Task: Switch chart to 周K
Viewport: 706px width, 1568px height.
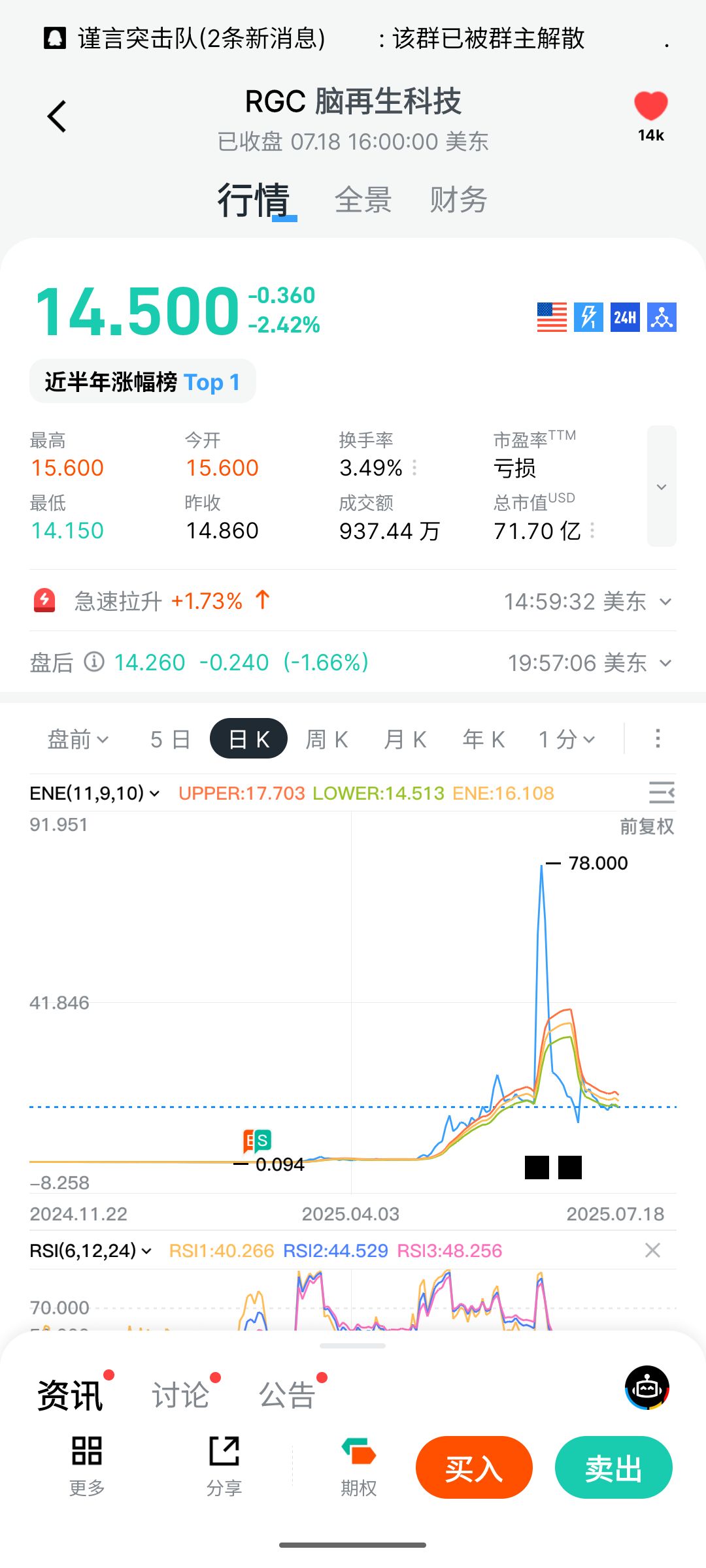Action: [x=327, y=739]
